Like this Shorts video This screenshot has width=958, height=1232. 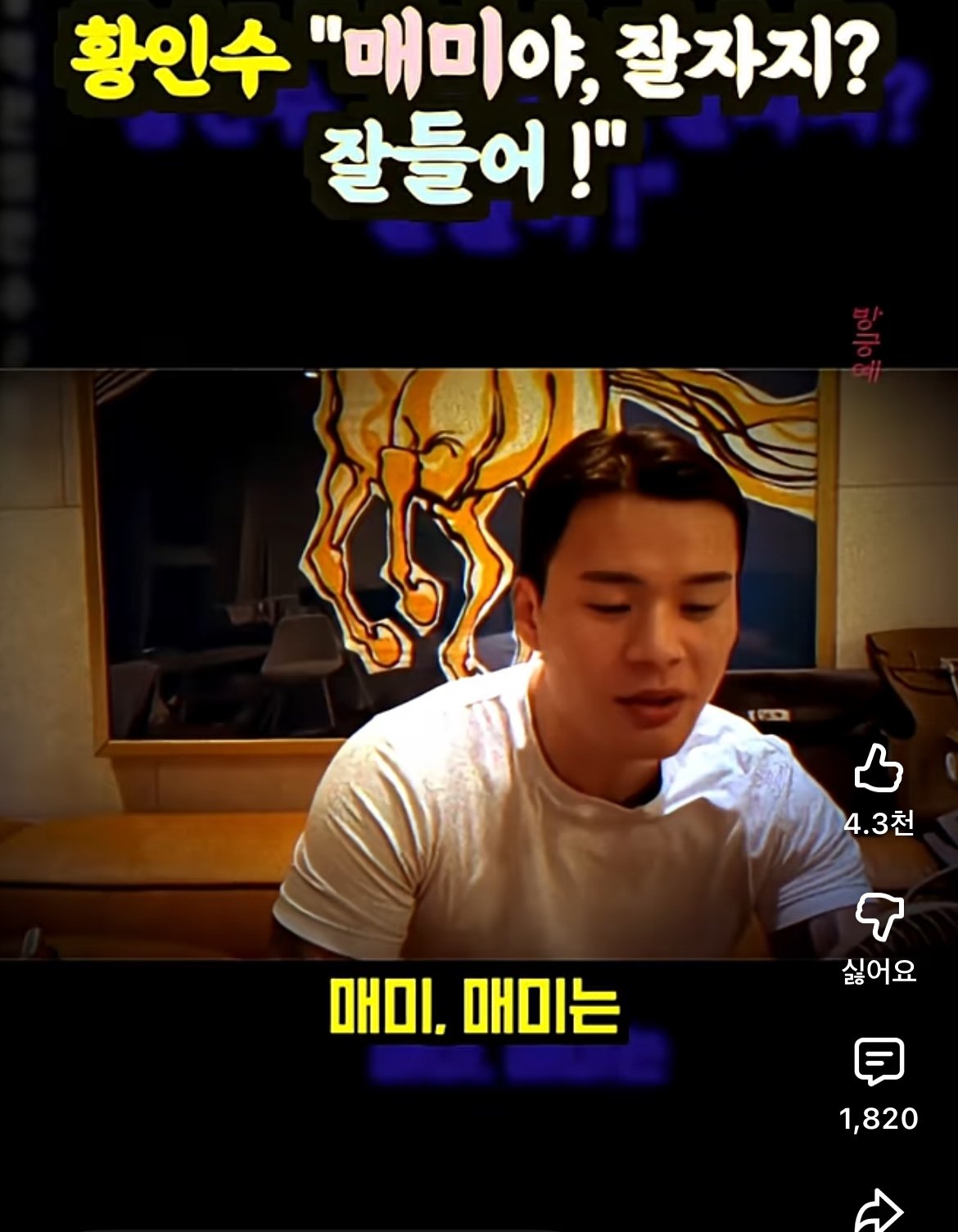click(x=879, y=769)
